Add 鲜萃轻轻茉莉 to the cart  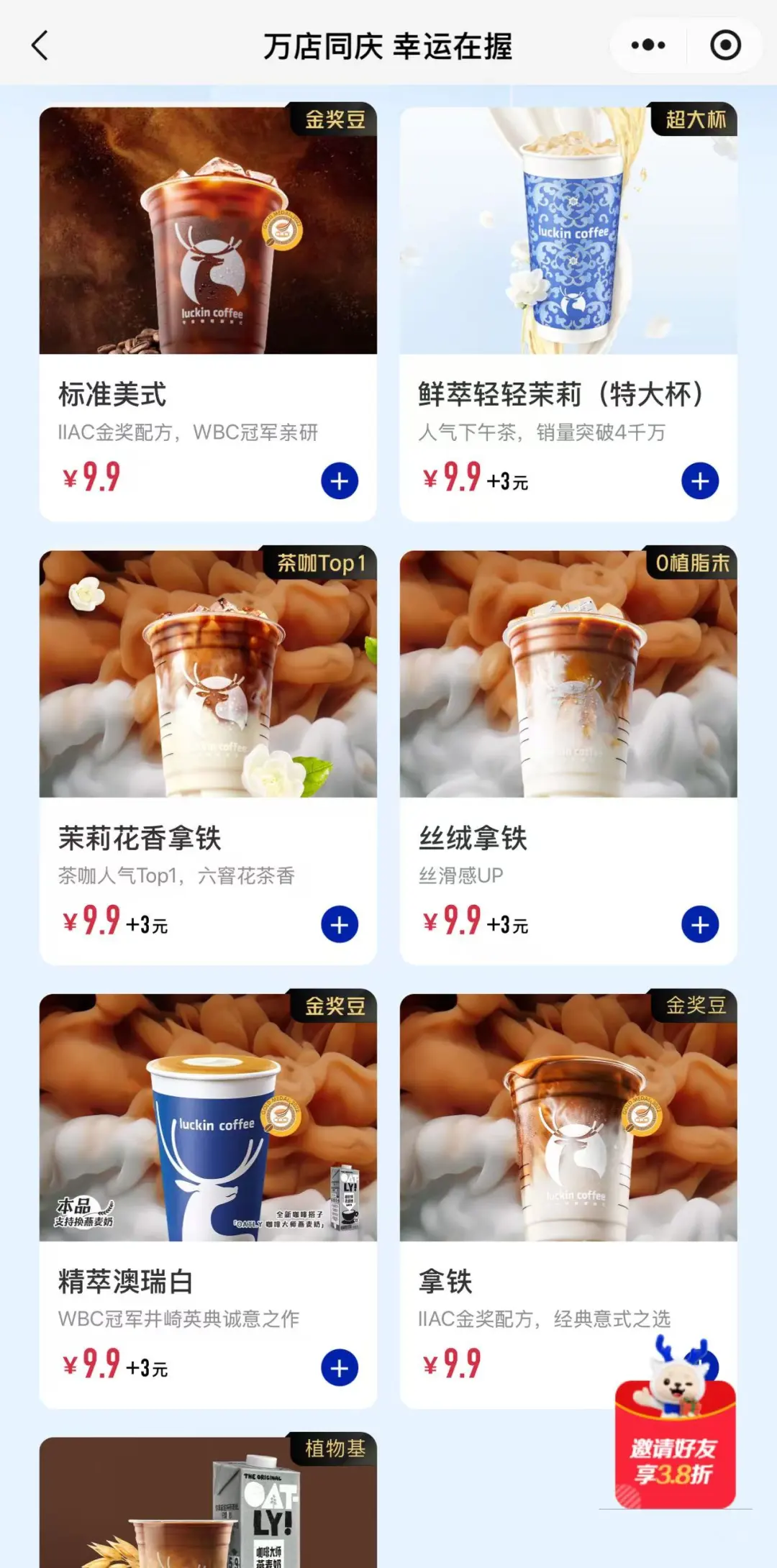pyautogui.click(x=700, y=481)
